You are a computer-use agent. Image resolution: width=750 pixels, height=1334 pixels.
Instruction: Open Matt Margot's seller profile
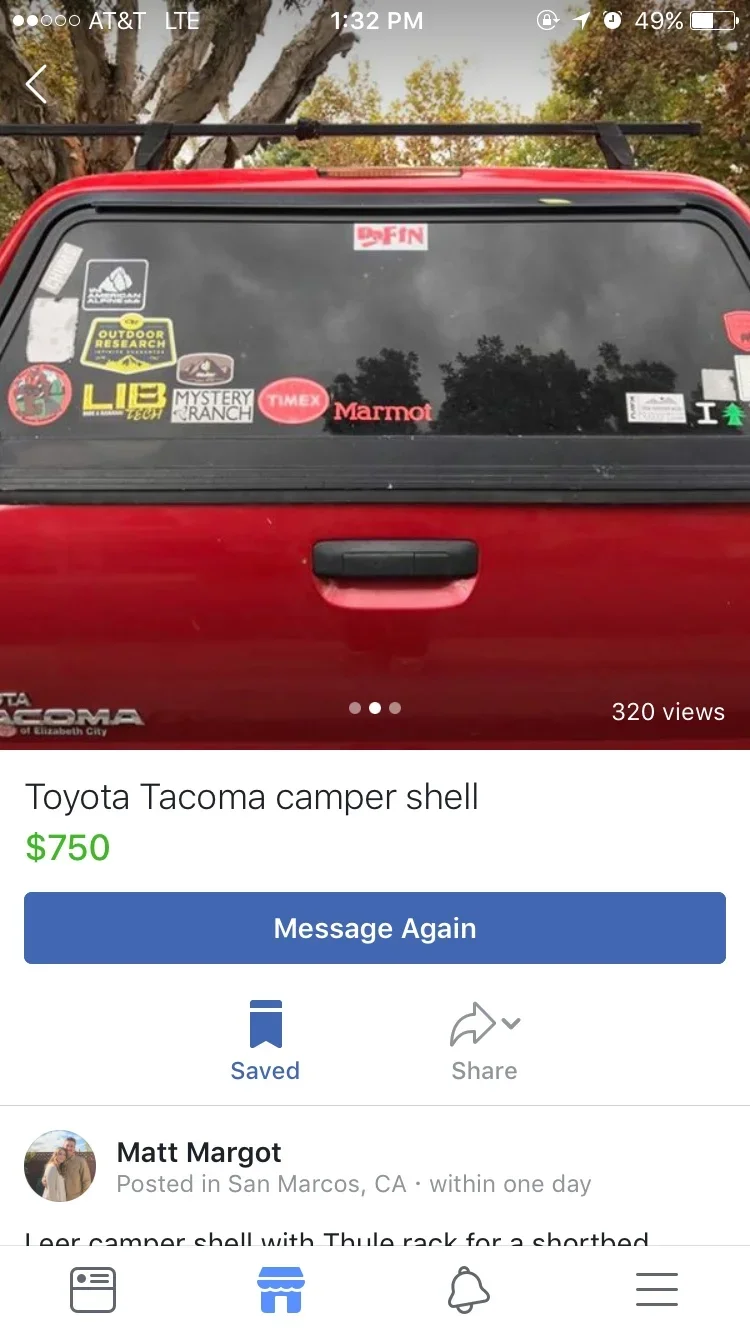(x=199, y=1152)
